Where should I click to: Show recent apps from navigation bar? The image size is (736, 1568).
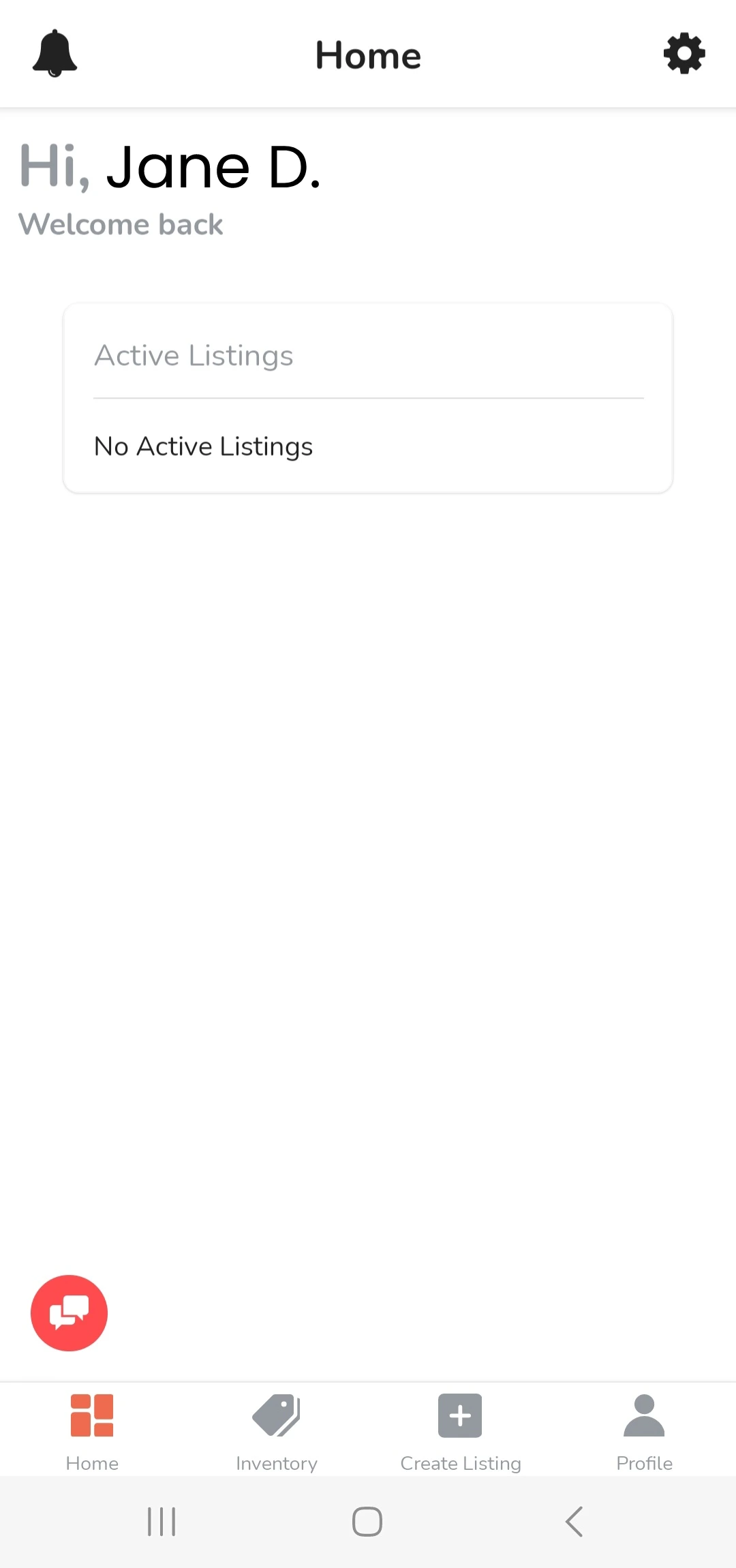(x=162, y=1521)
